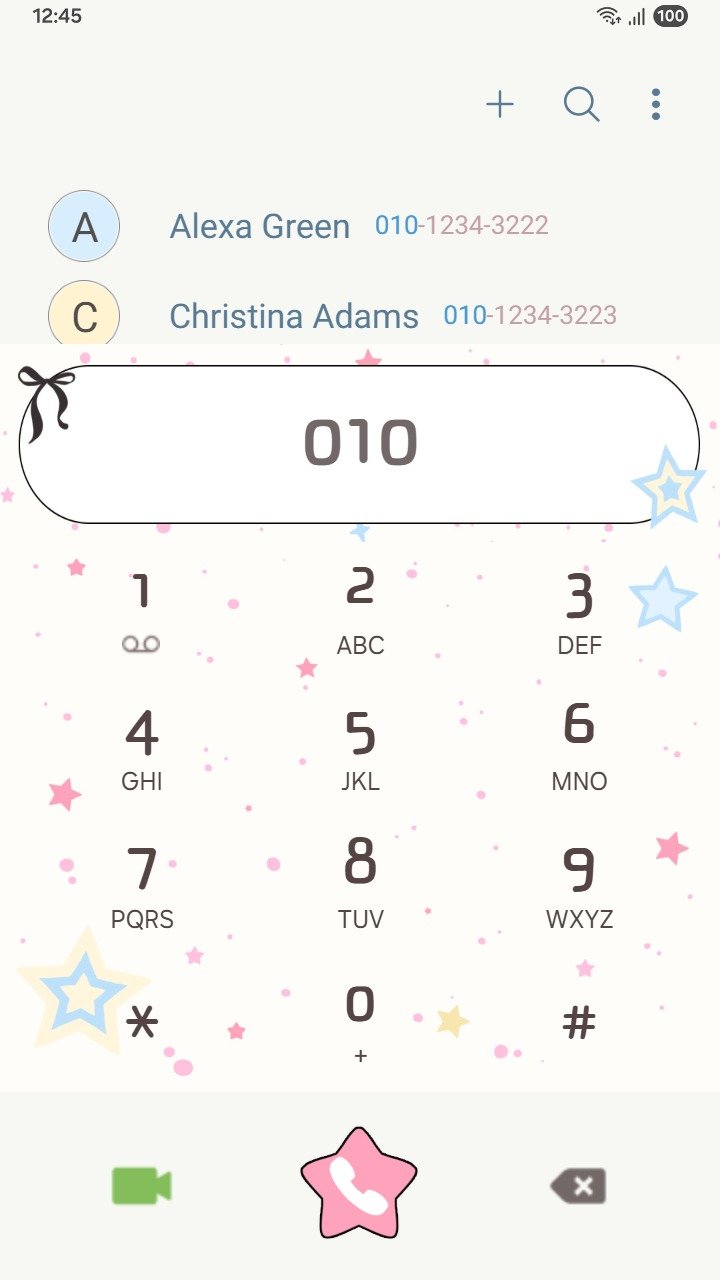
Task: Enter digit 4 GHI
Action: (141, 746)
